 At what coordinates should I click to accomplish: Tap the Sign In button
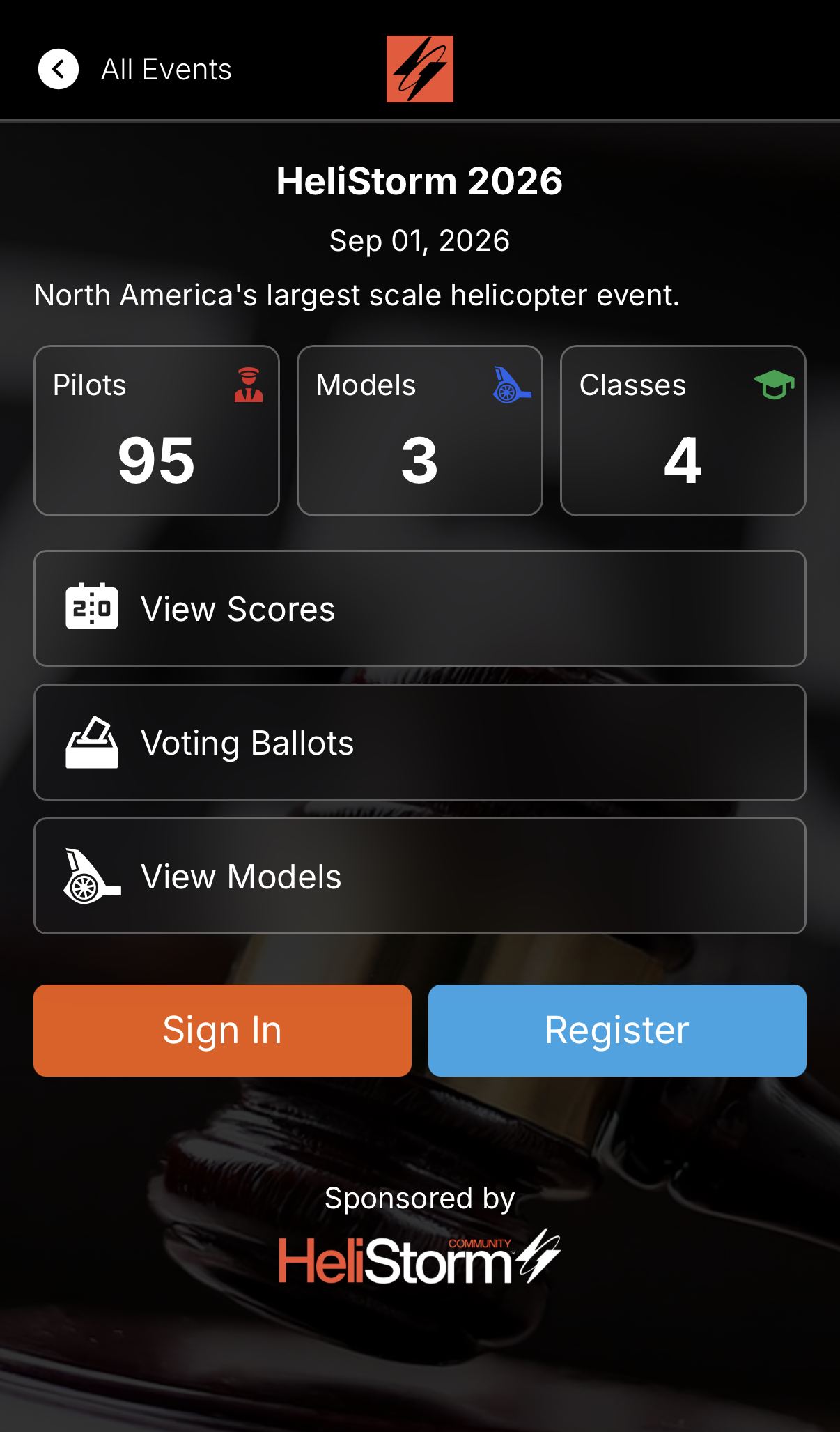[x=222, y=1030]
